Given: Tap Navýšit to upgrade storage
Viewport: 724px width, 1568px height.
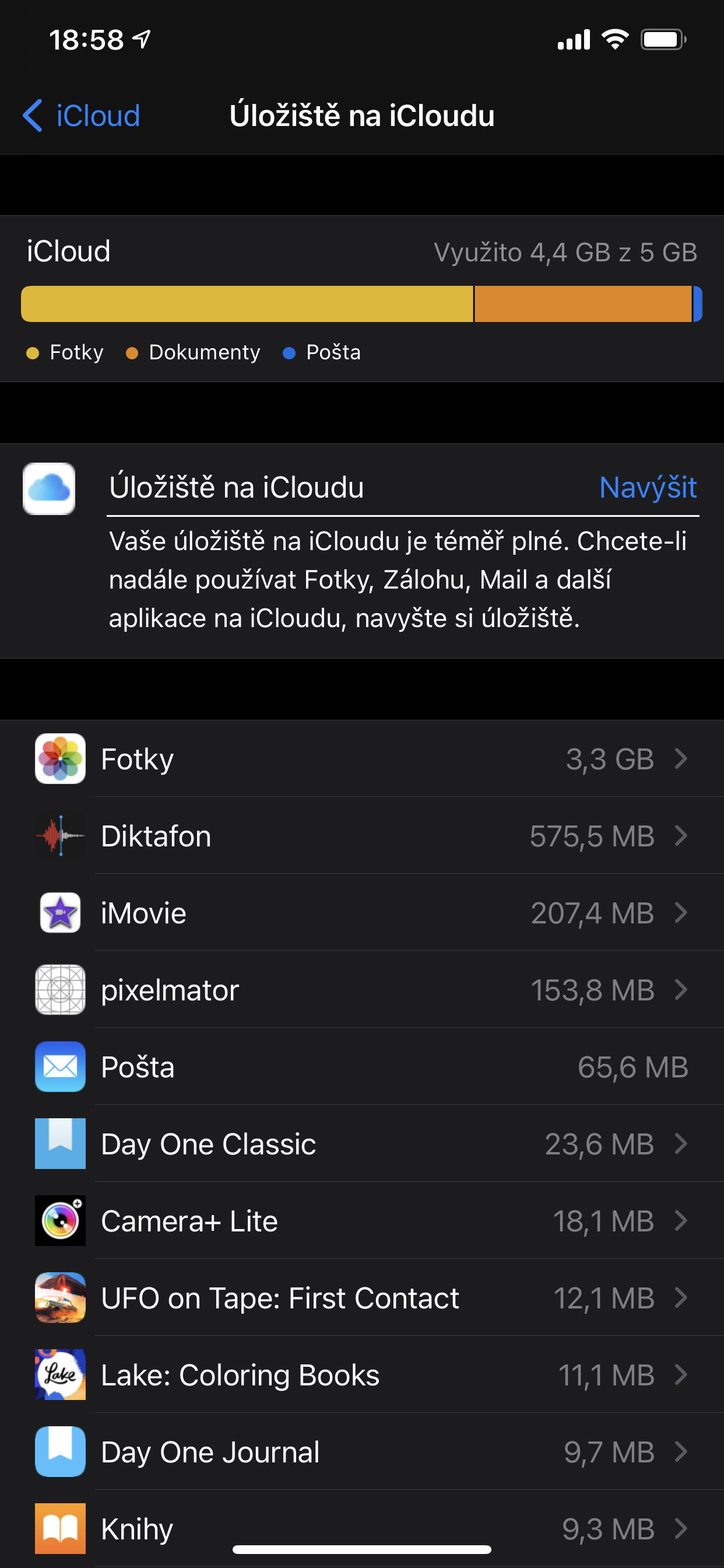Looking at the screenshot, I should tap(647, 488).
